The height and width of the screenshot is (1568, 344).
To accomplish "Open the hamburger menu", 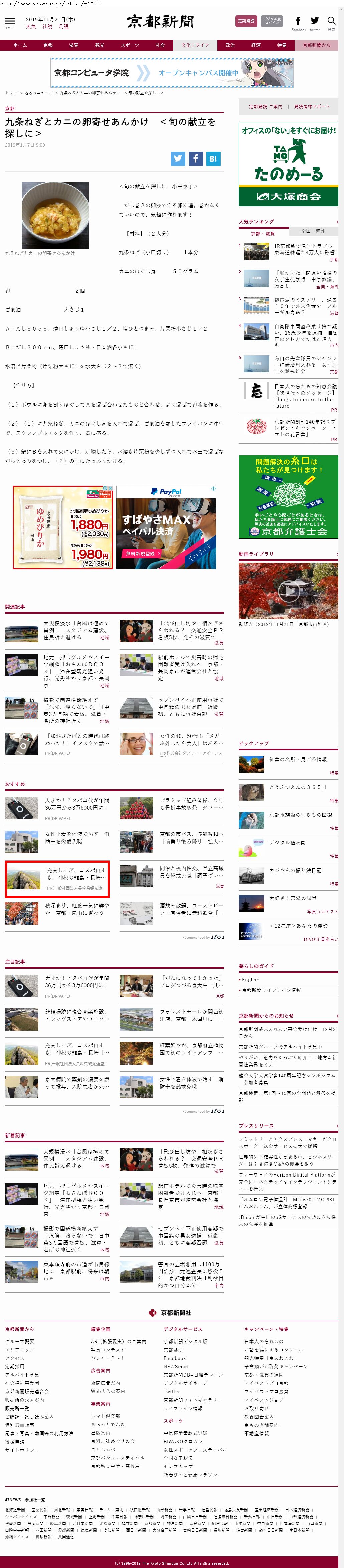I will [10, 22].
